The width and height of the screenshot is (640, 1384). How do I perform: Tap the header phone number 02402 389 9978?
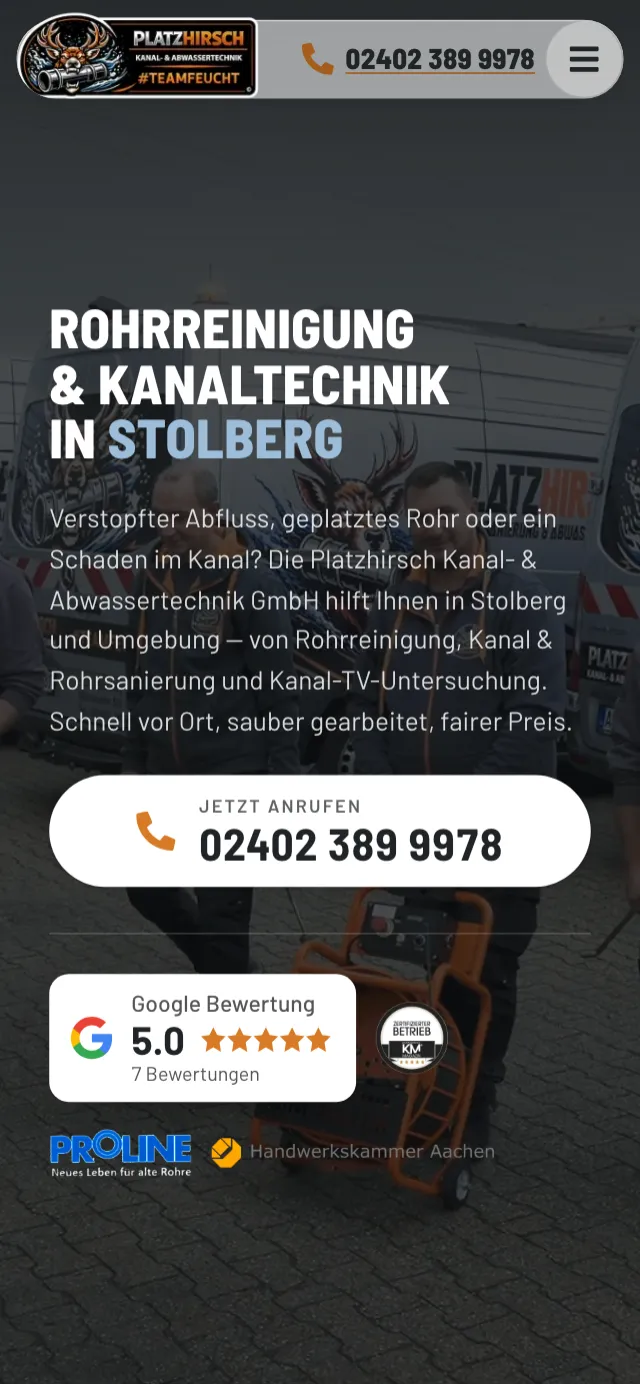click(418, 59)
